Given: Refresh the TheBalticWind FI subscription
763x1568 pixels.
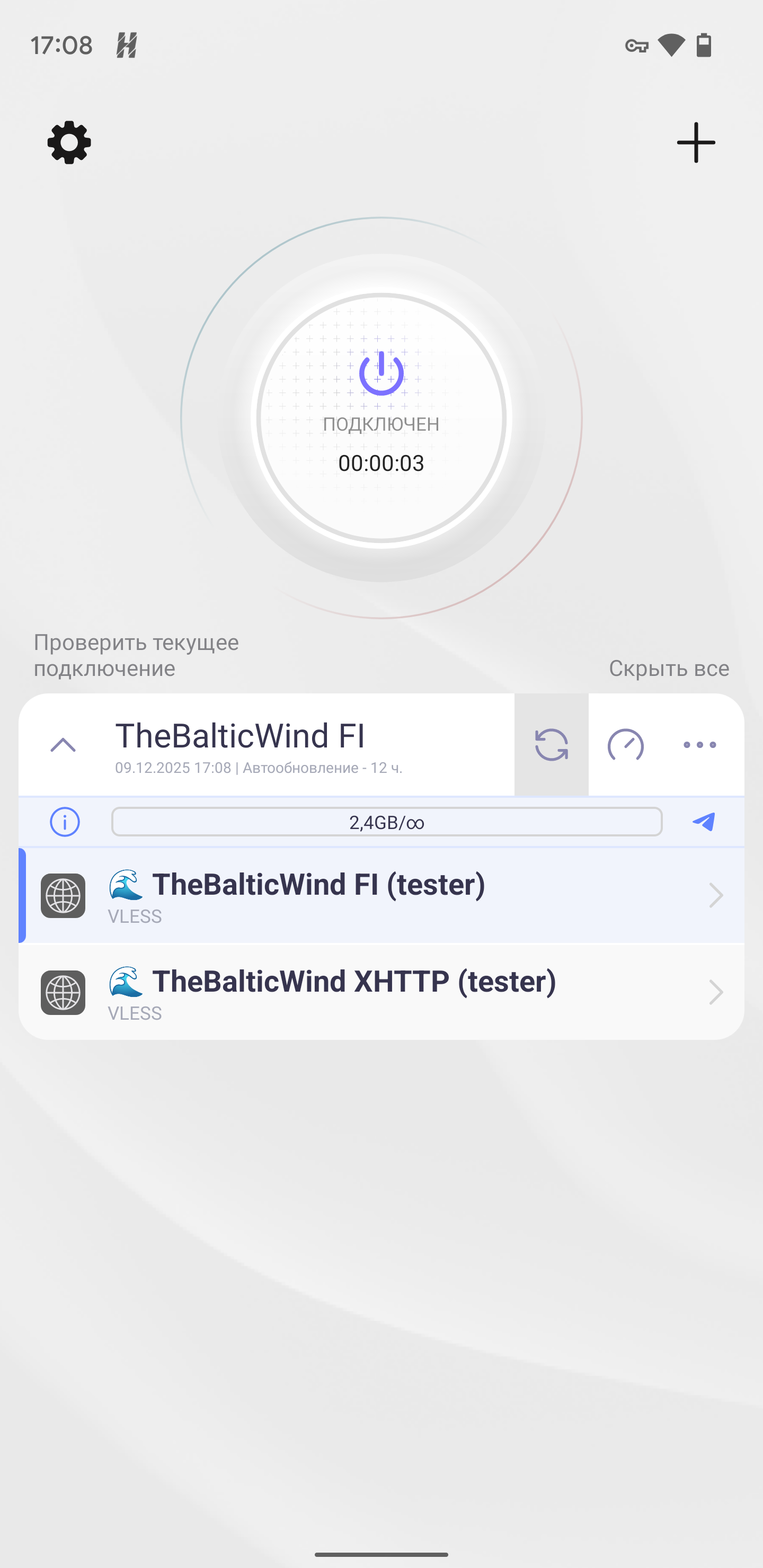Looking at the screenshot, I should point(551,744).
